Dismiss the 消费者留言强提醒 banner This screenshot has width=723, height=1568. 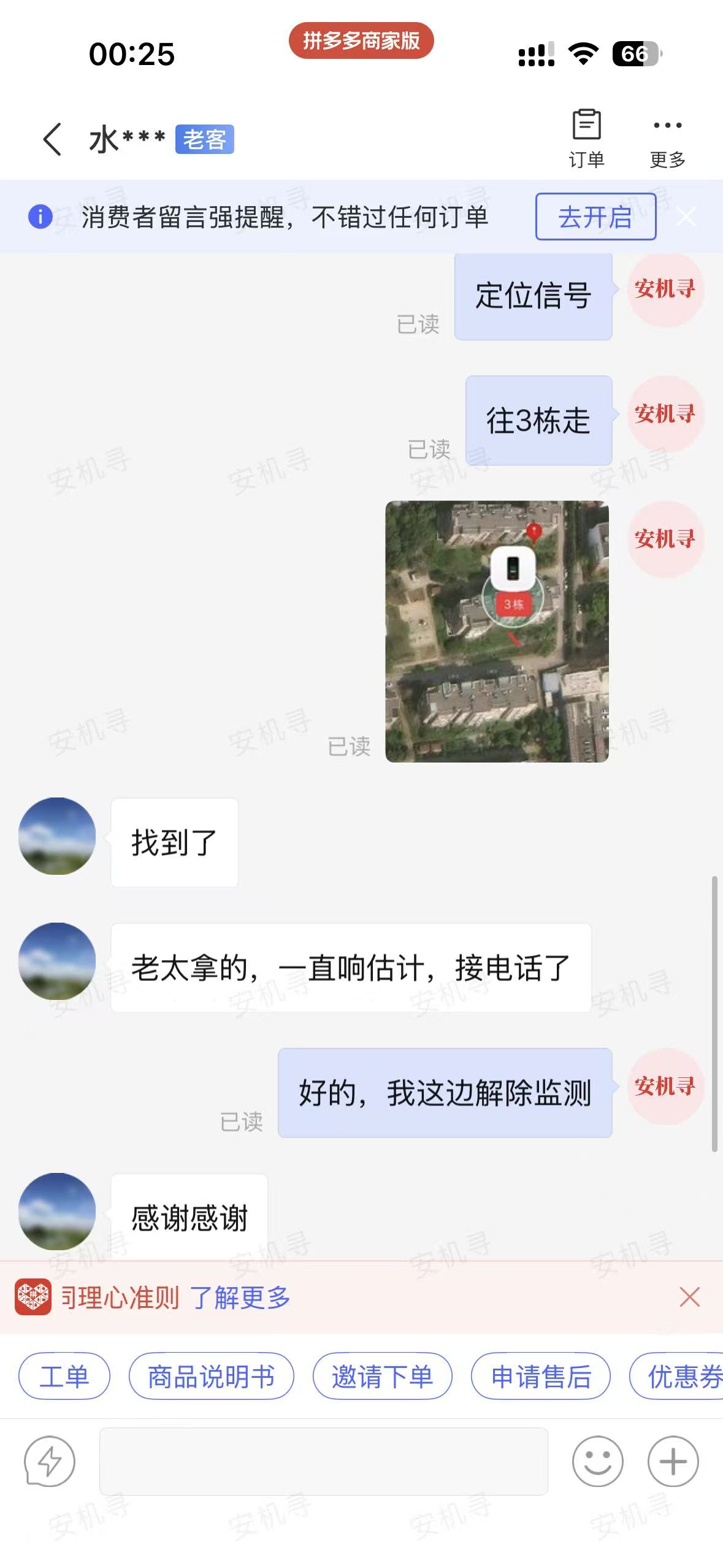[x=687, y=217]
